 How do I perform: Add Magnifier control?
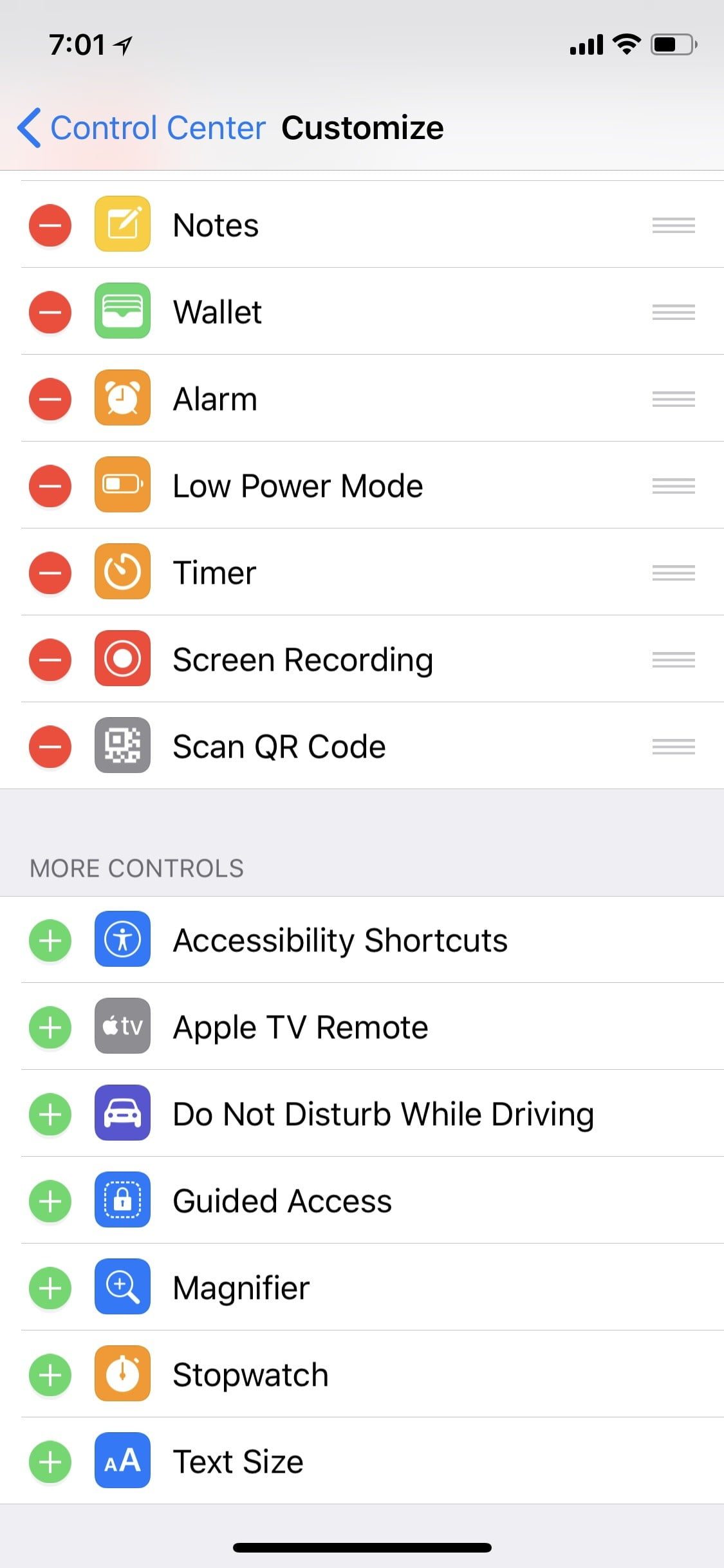coord(50,1288)
